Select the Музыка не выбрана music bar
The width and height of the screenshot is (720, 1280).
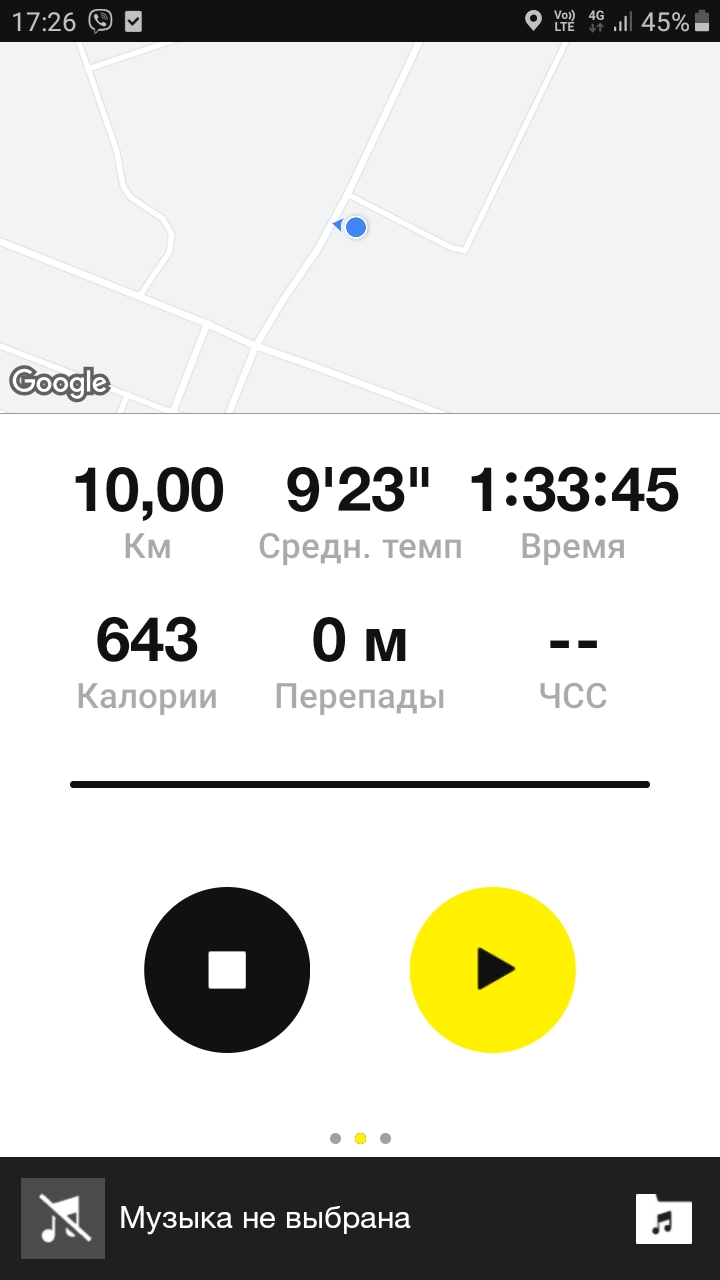(265, 1218)
